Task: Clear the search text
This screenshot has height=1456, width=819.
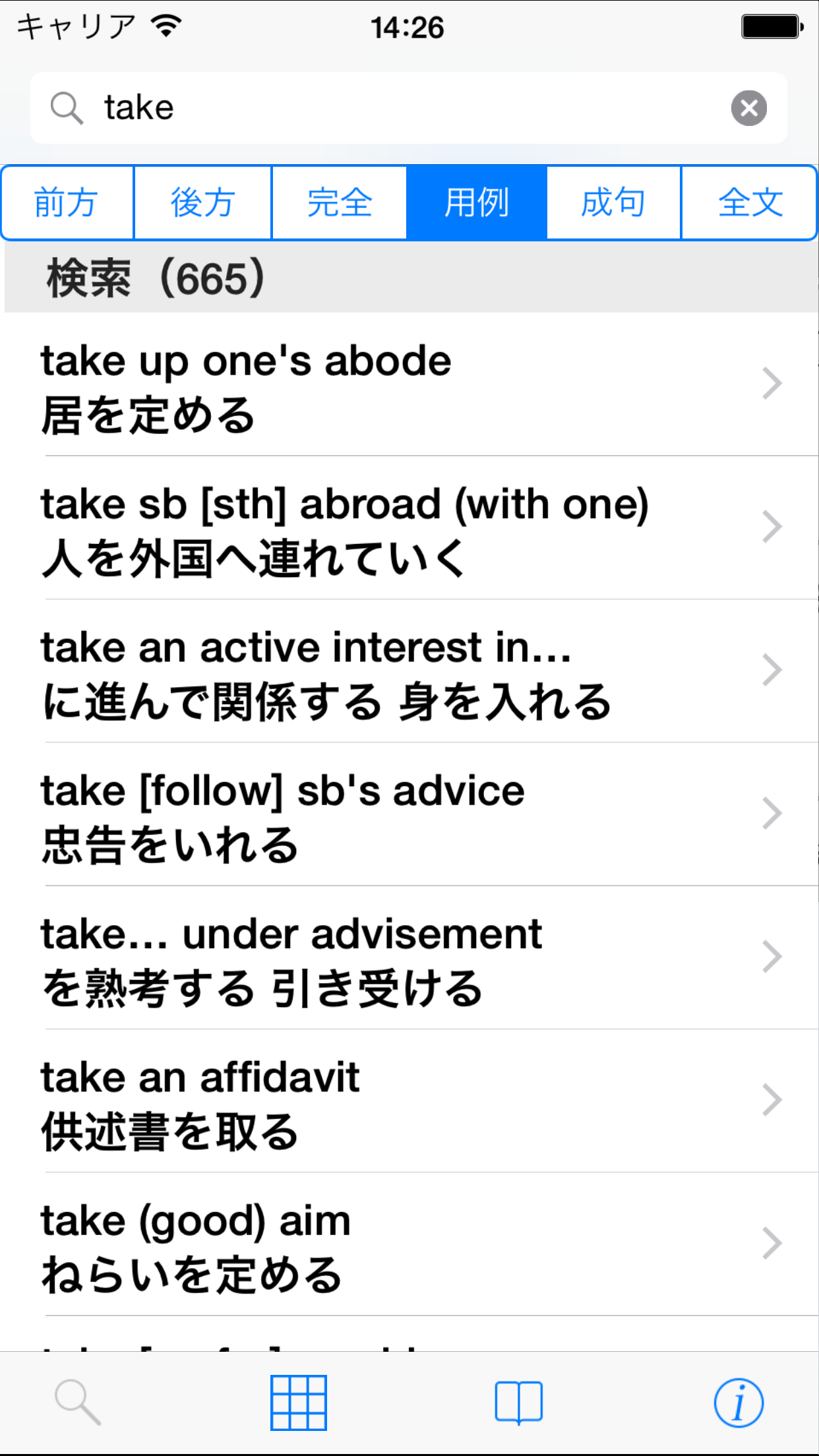Action: (748, 108)
